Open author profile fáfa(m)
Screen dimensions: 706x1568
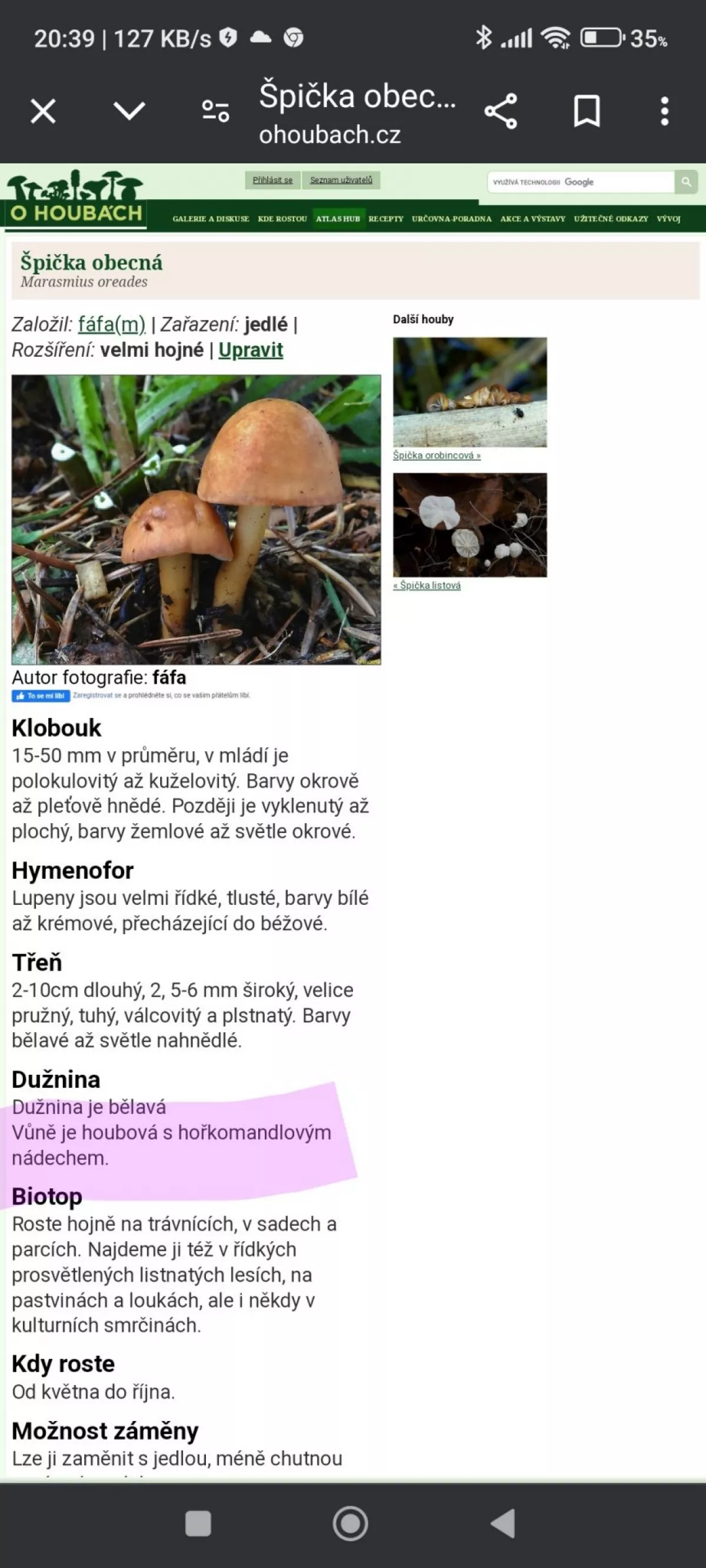[x=111, y=325]
